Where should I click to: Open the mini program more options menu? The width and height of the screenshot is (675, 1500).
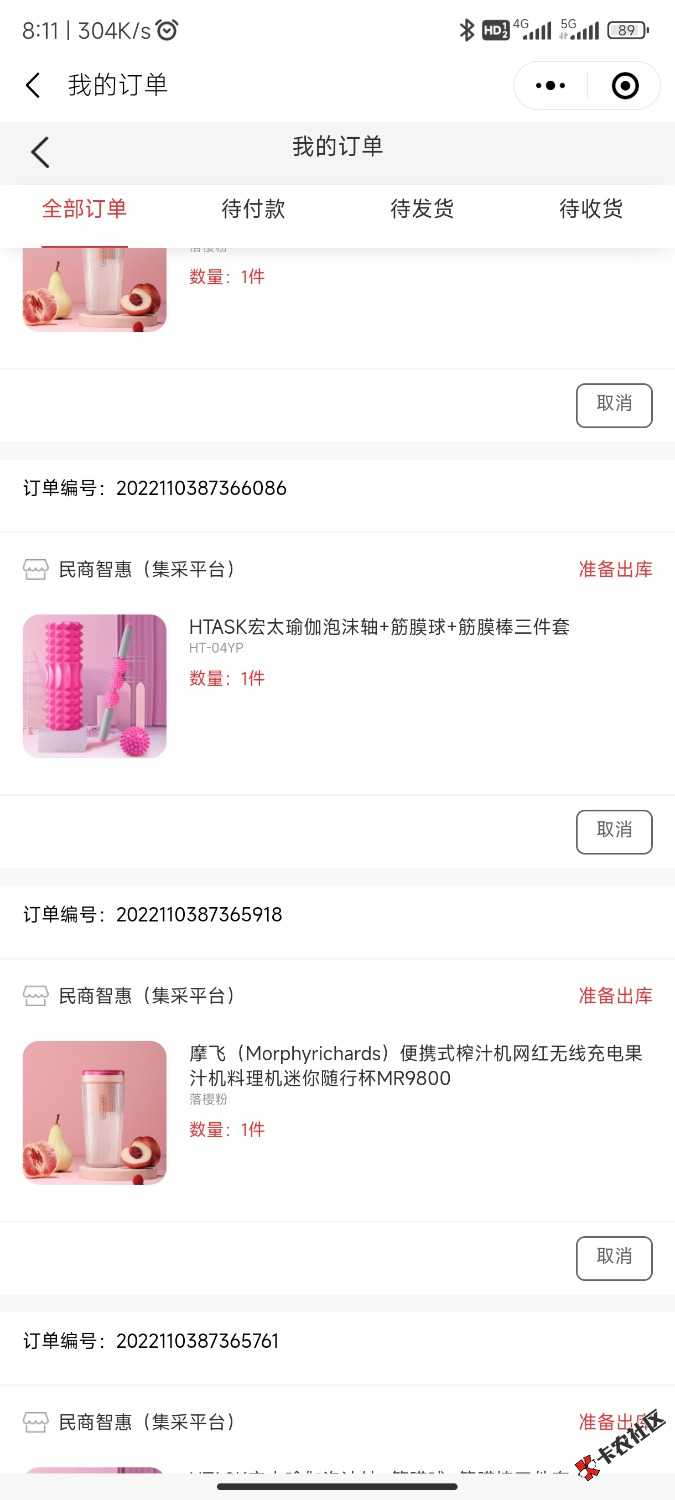550,86
